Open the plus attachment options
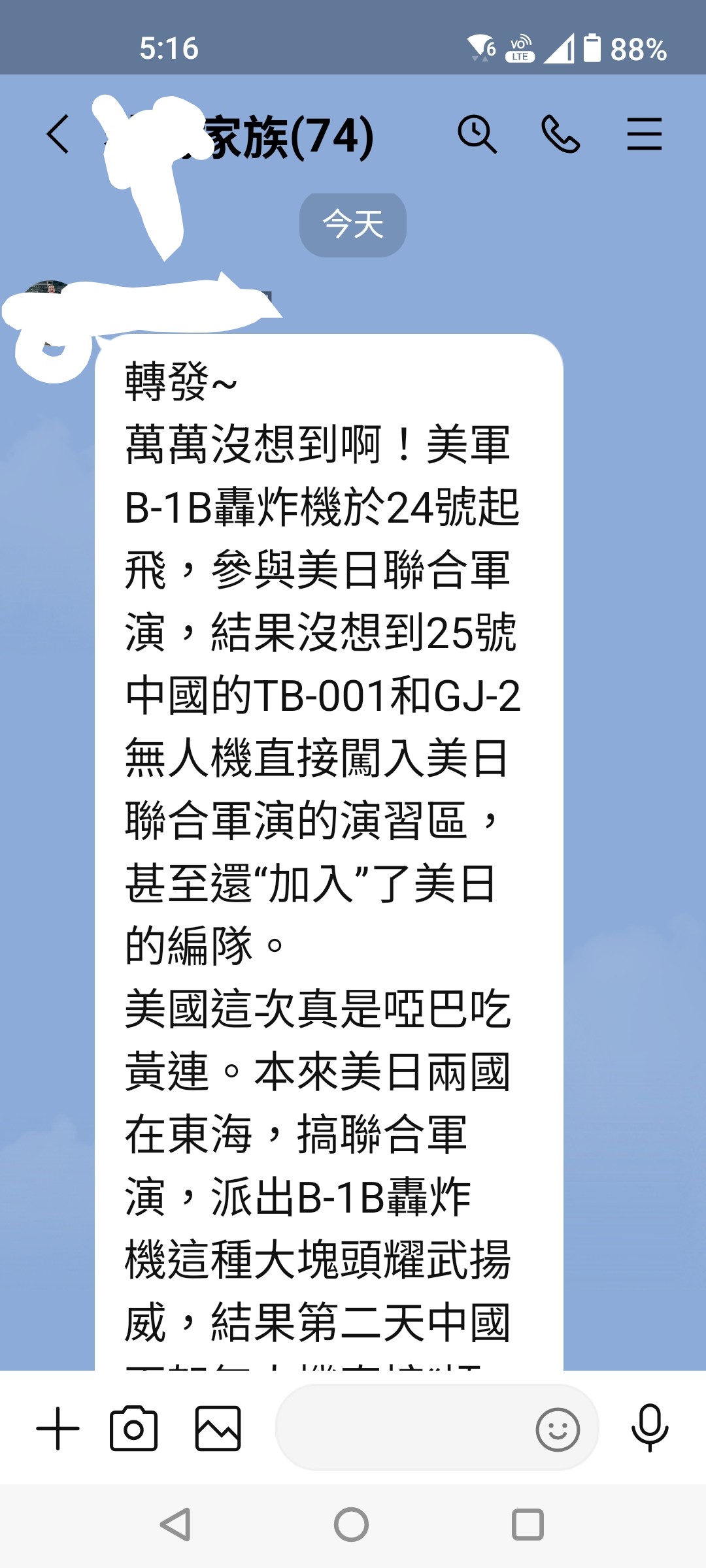Image resolution: width=706 pixels, height=1568 pixels. click(58, 1429)
